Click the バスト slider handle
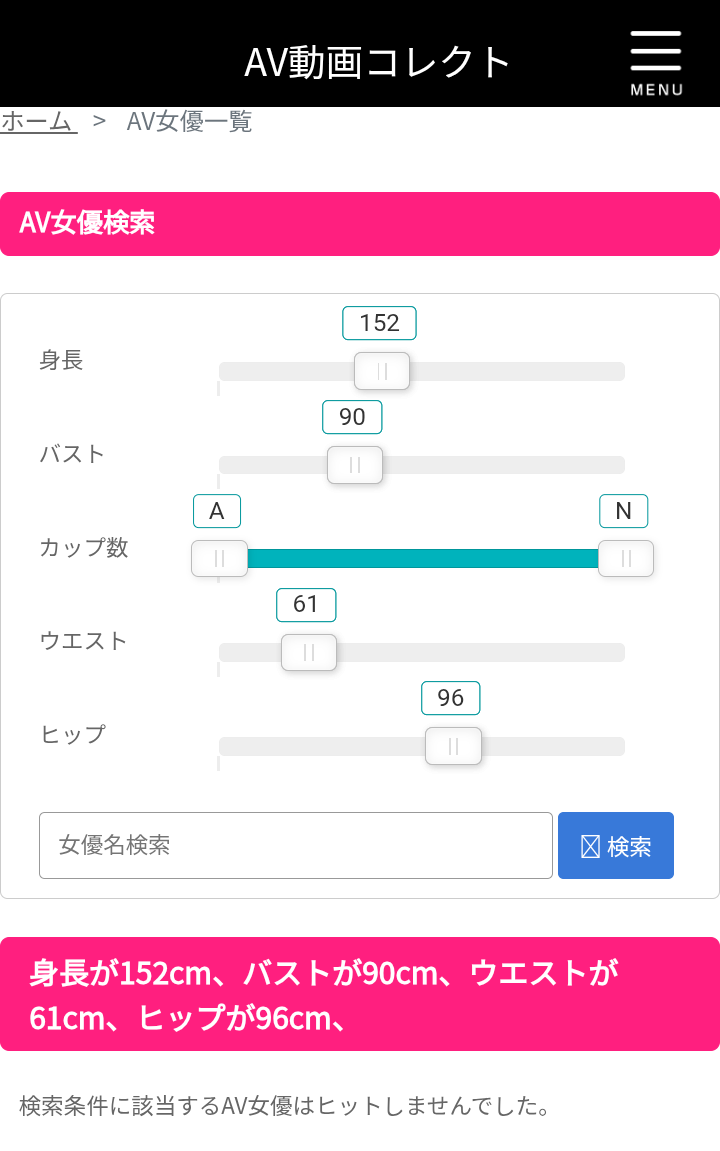Screen dimensions: 720x1151 [355, 464]
